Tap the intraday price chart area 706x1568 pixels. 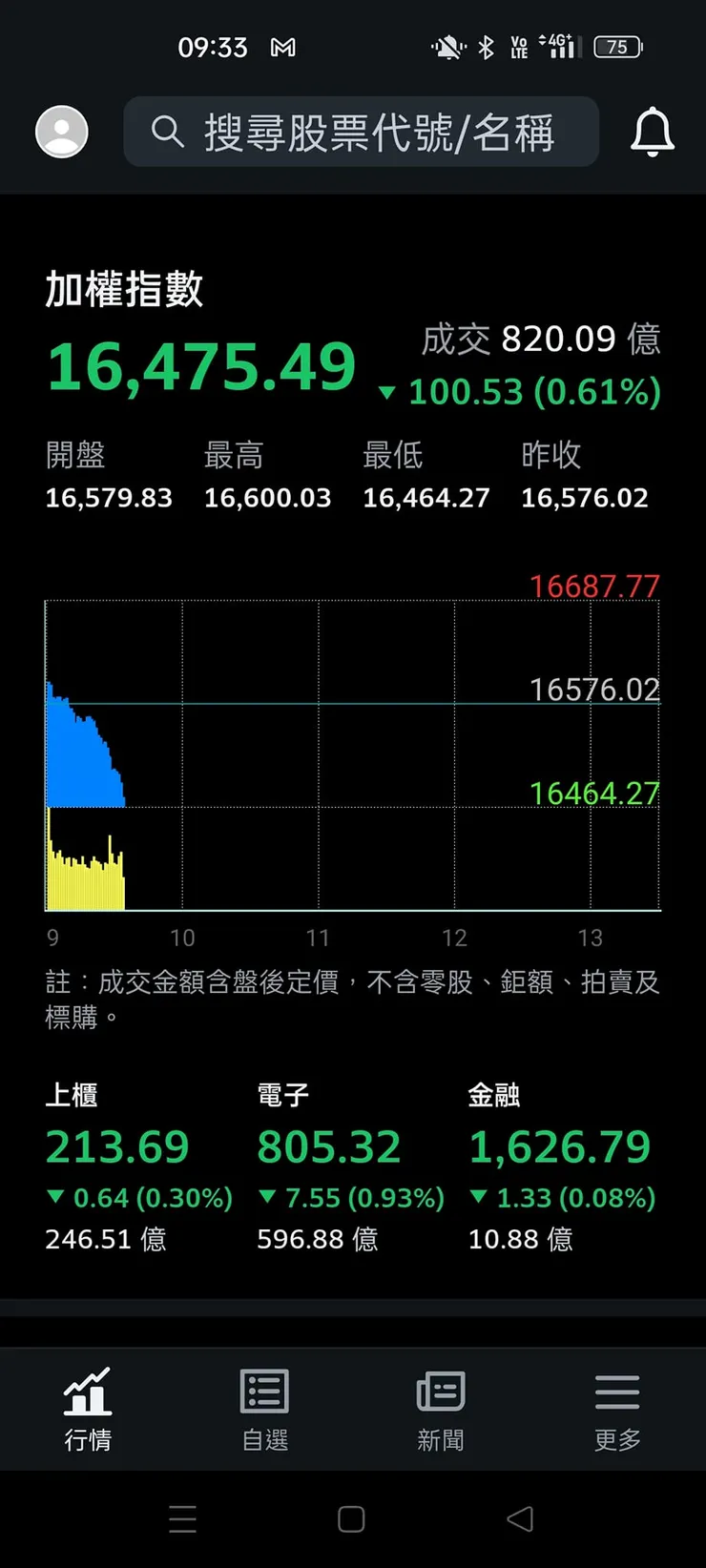coord(351,753)
